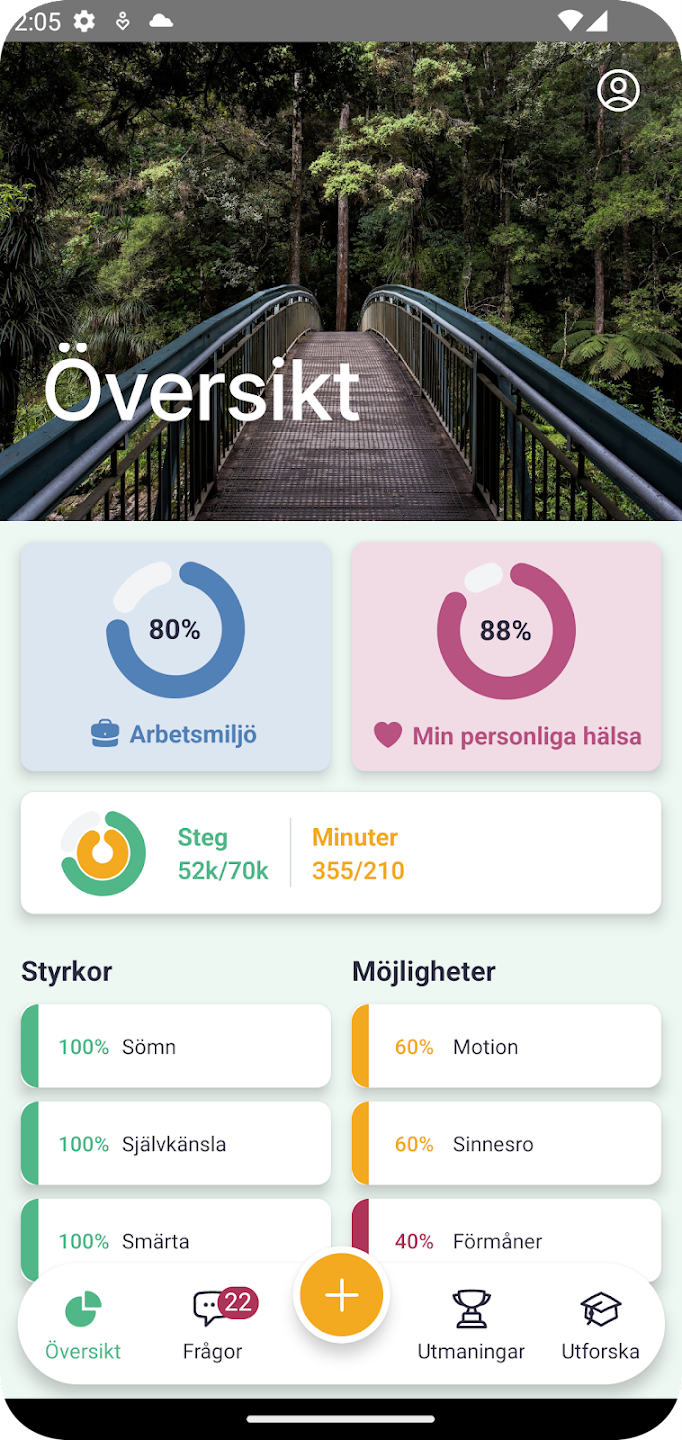View the Motion 60% opportunity
The image size is (682, 1440).
[506, 1046]
